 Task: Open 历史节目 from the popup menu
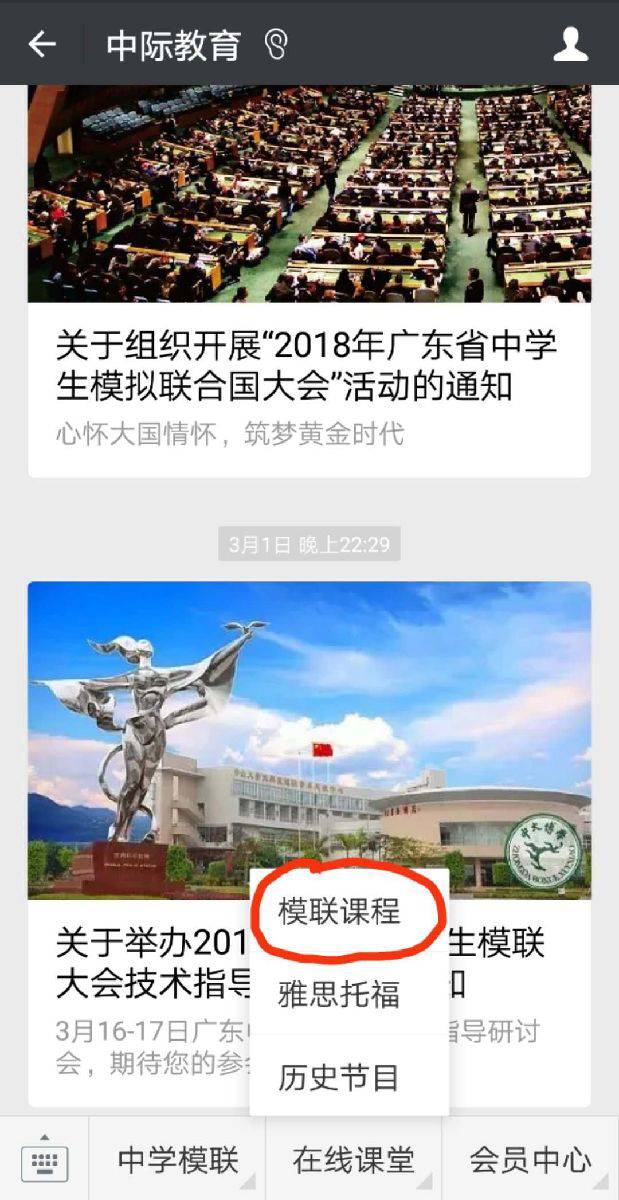click(339, 1077)
